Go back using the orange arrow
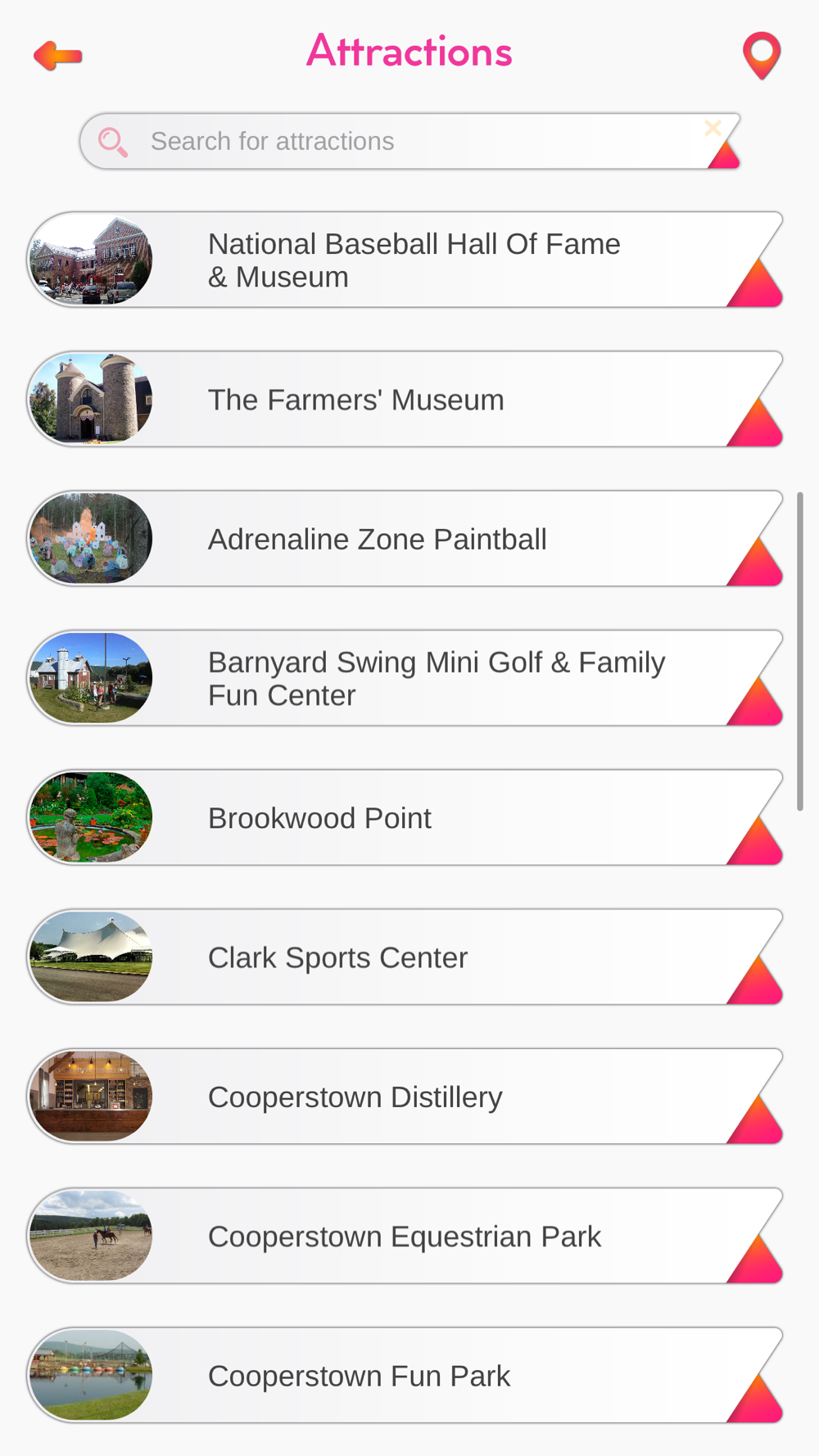Viewport: 819px width, 1456px height. (58, 56)
